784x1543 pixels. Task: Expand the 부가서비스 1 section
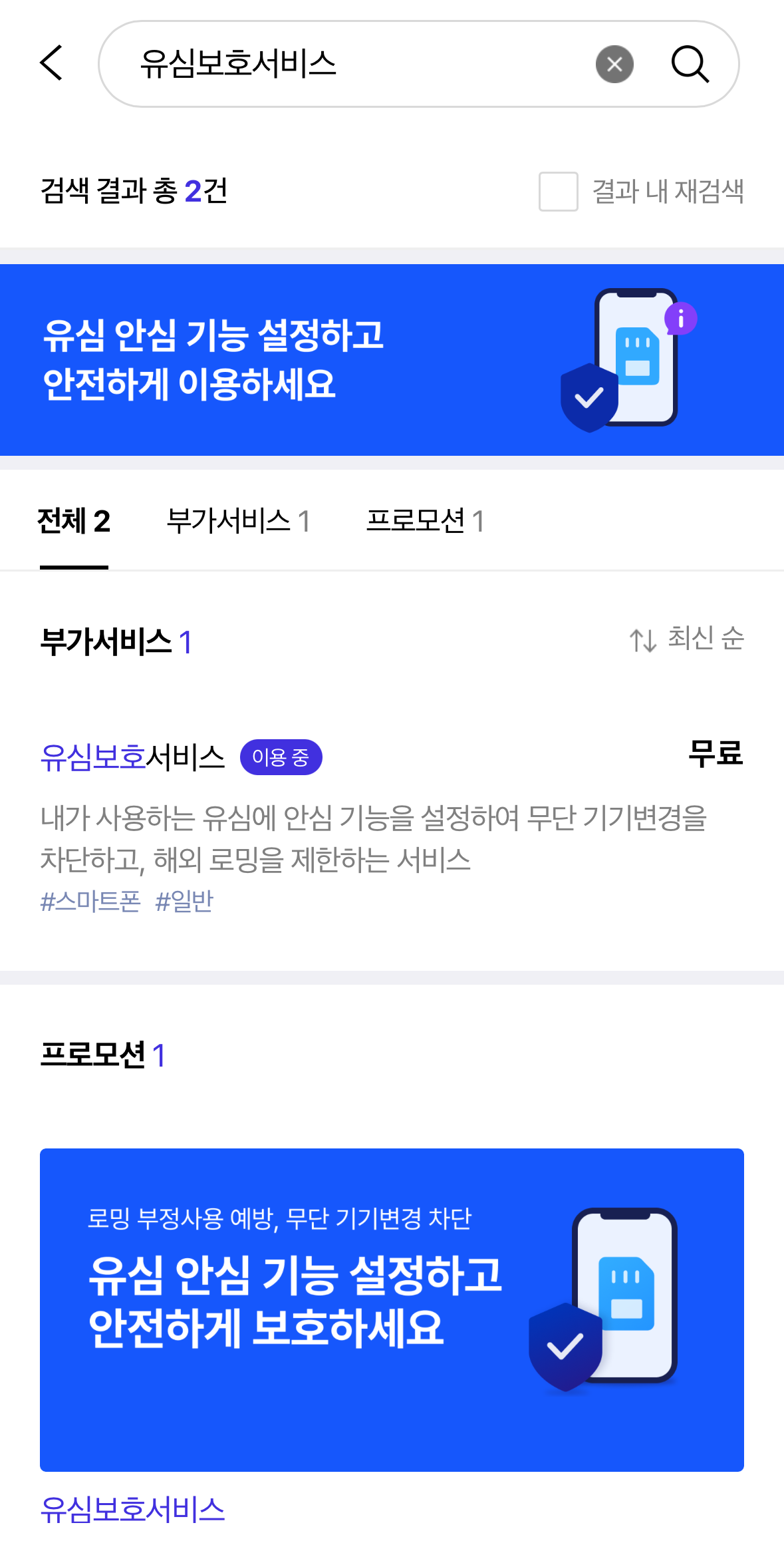coord(116,642)
